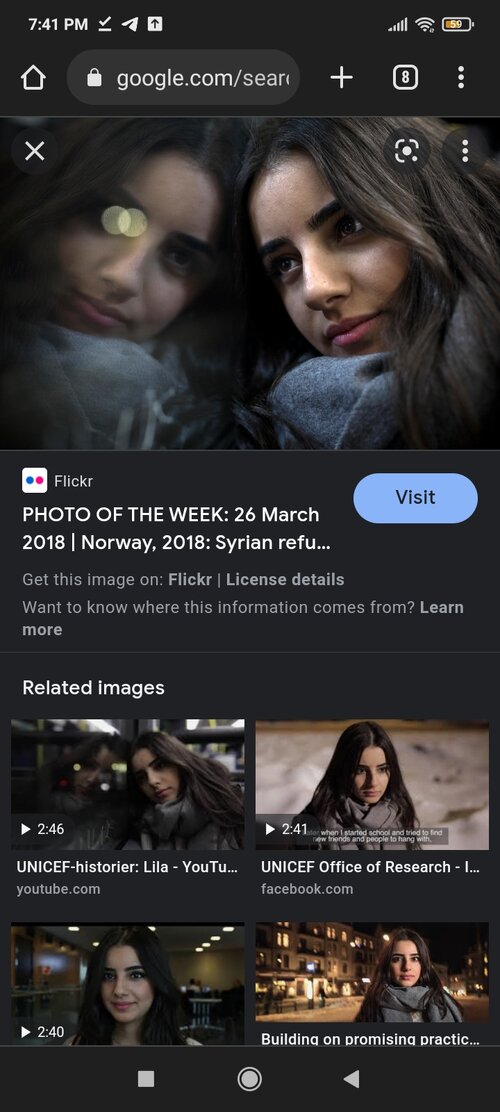This screenshot has height=1112, width=500.
Task: Close the image preview
Action: [x=34, y=150]
